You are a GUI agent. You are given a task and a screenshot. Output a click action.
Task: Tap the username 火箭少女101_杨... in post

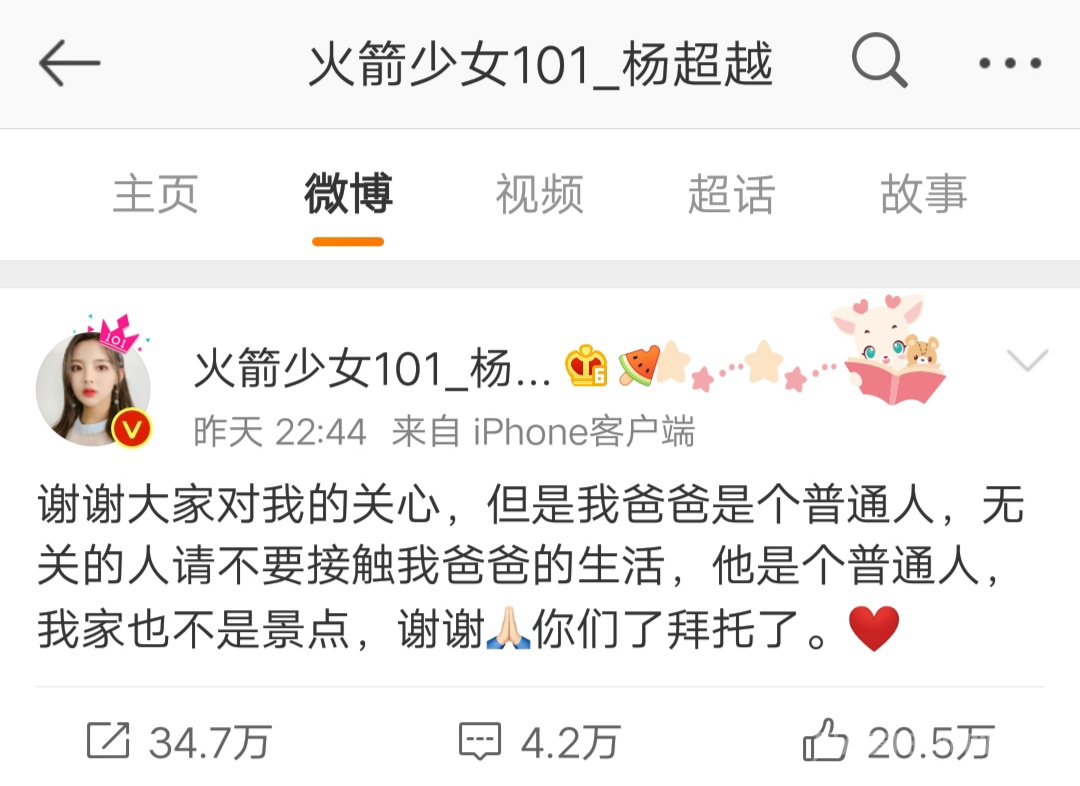click(x=372, y=369)
